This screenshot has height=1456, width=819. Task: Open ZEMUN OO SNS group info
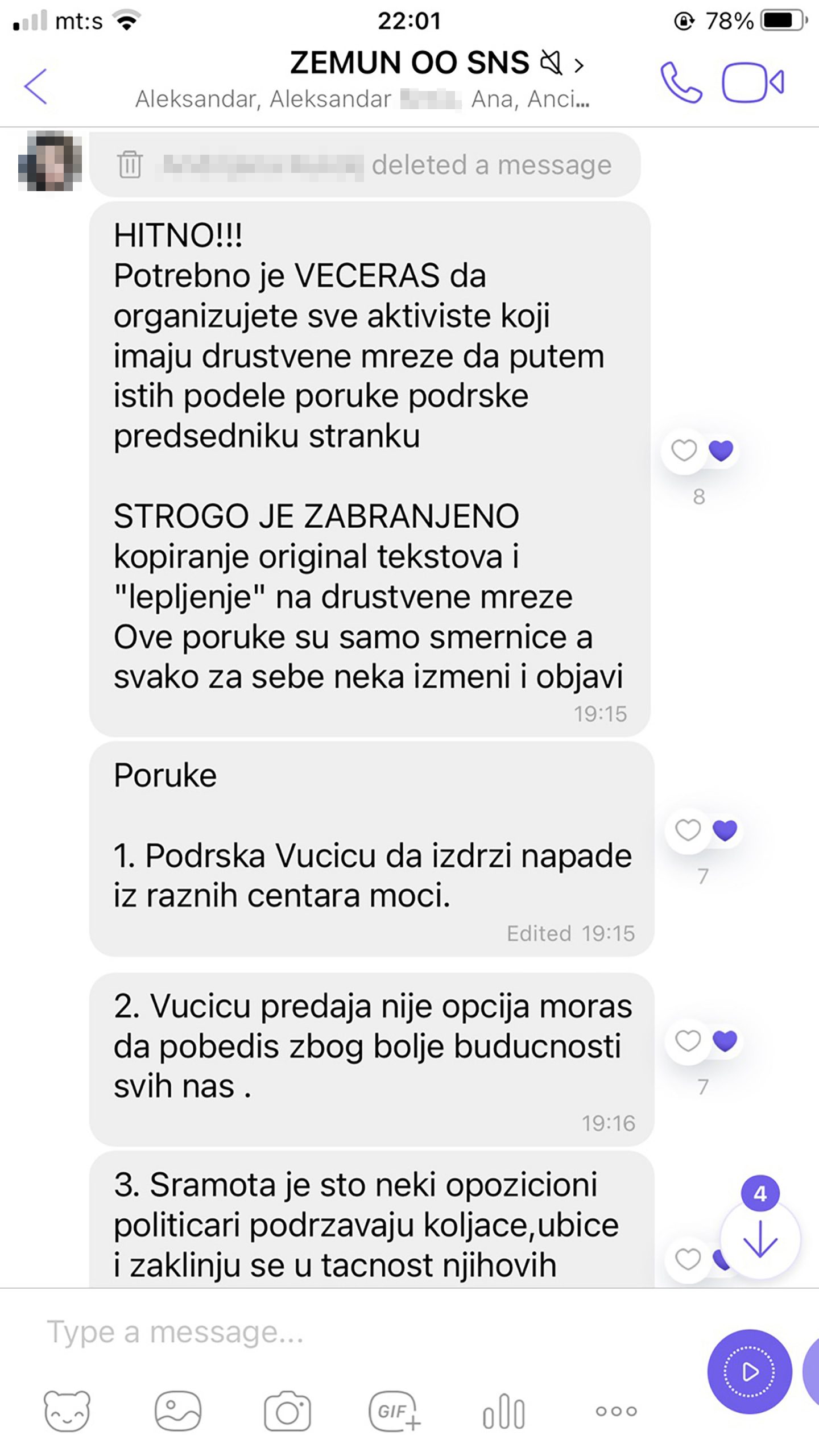(409, 63)
